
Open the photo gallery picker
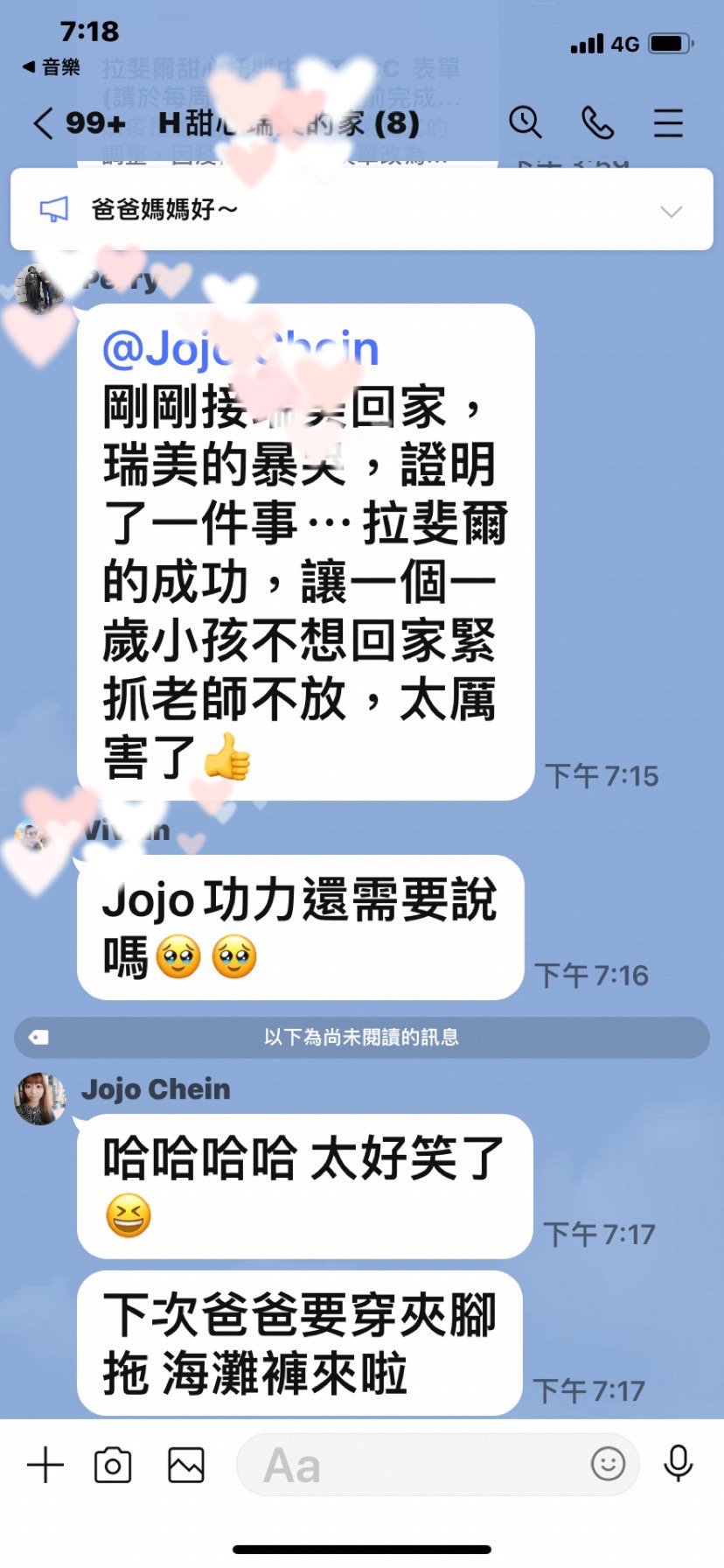[185, 1464]
